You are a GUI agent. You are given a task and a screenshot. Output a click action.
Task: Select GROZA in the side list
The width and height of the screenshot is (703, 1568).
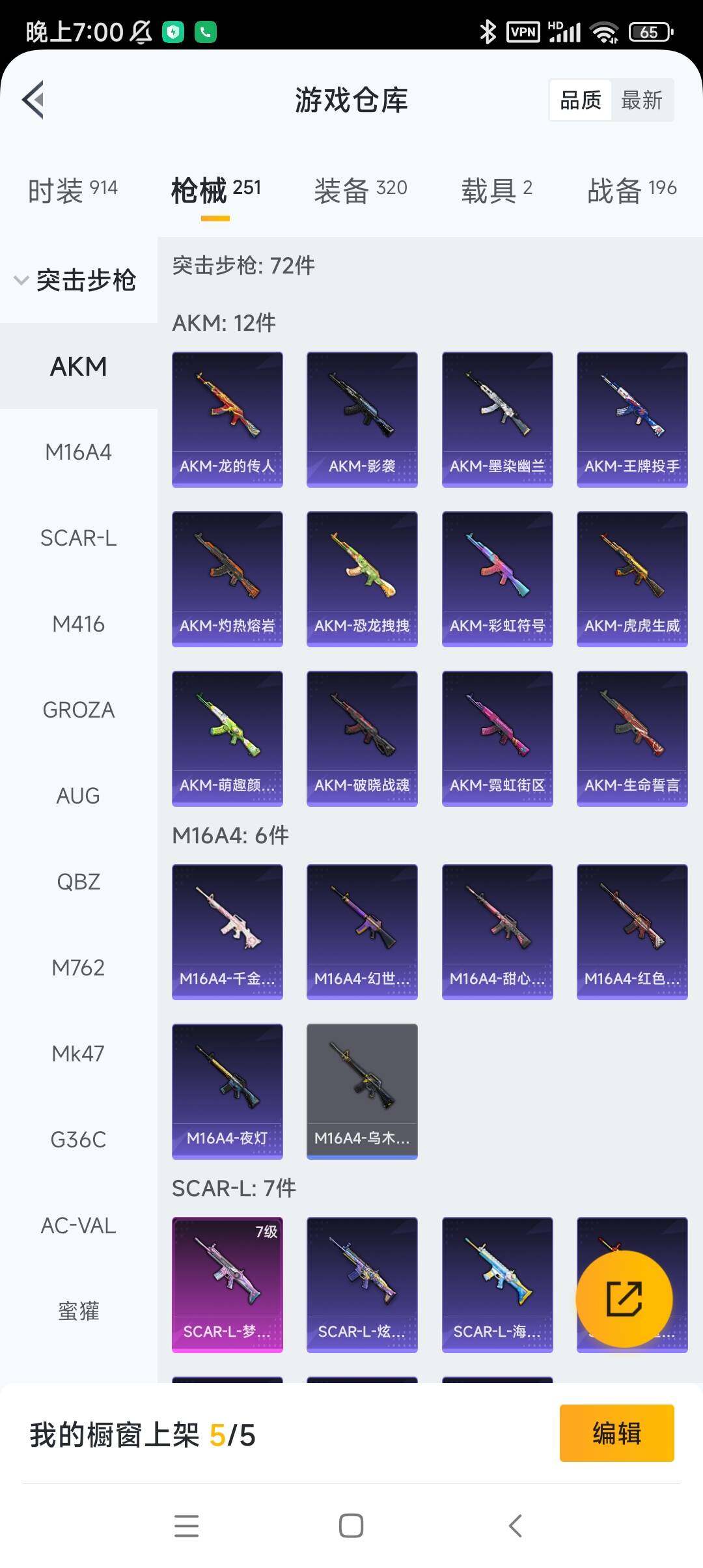(x=78, y=710)
